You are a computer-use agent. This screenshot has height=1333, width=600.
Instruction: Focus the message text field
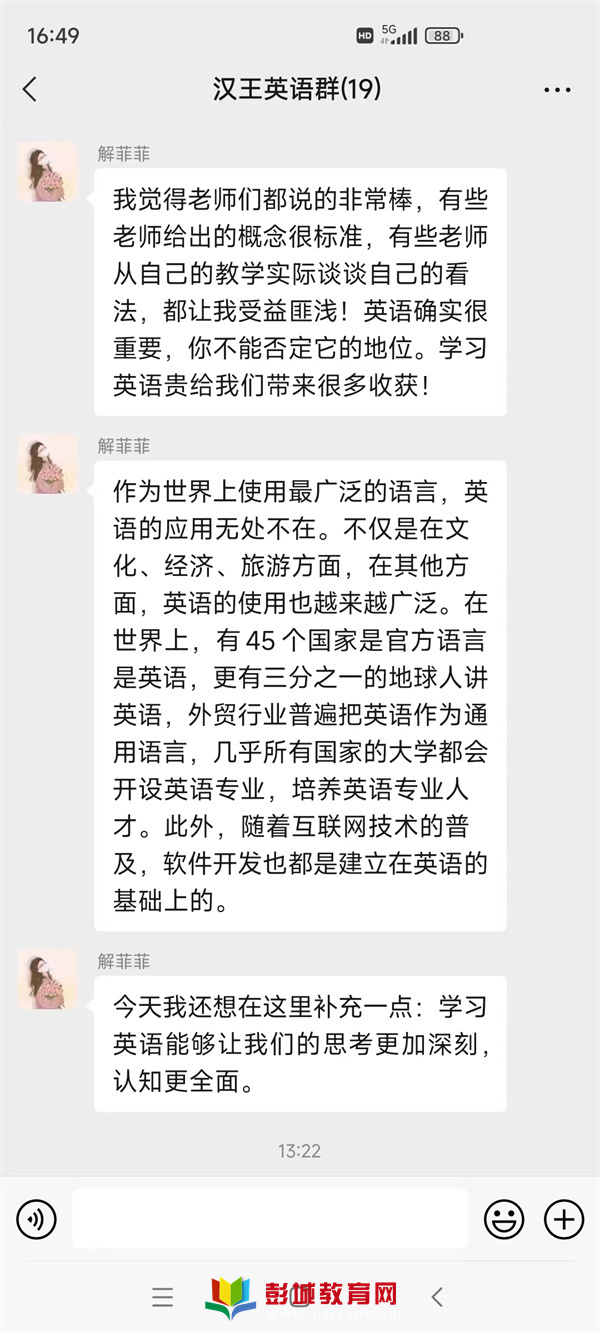point(270,1219)
